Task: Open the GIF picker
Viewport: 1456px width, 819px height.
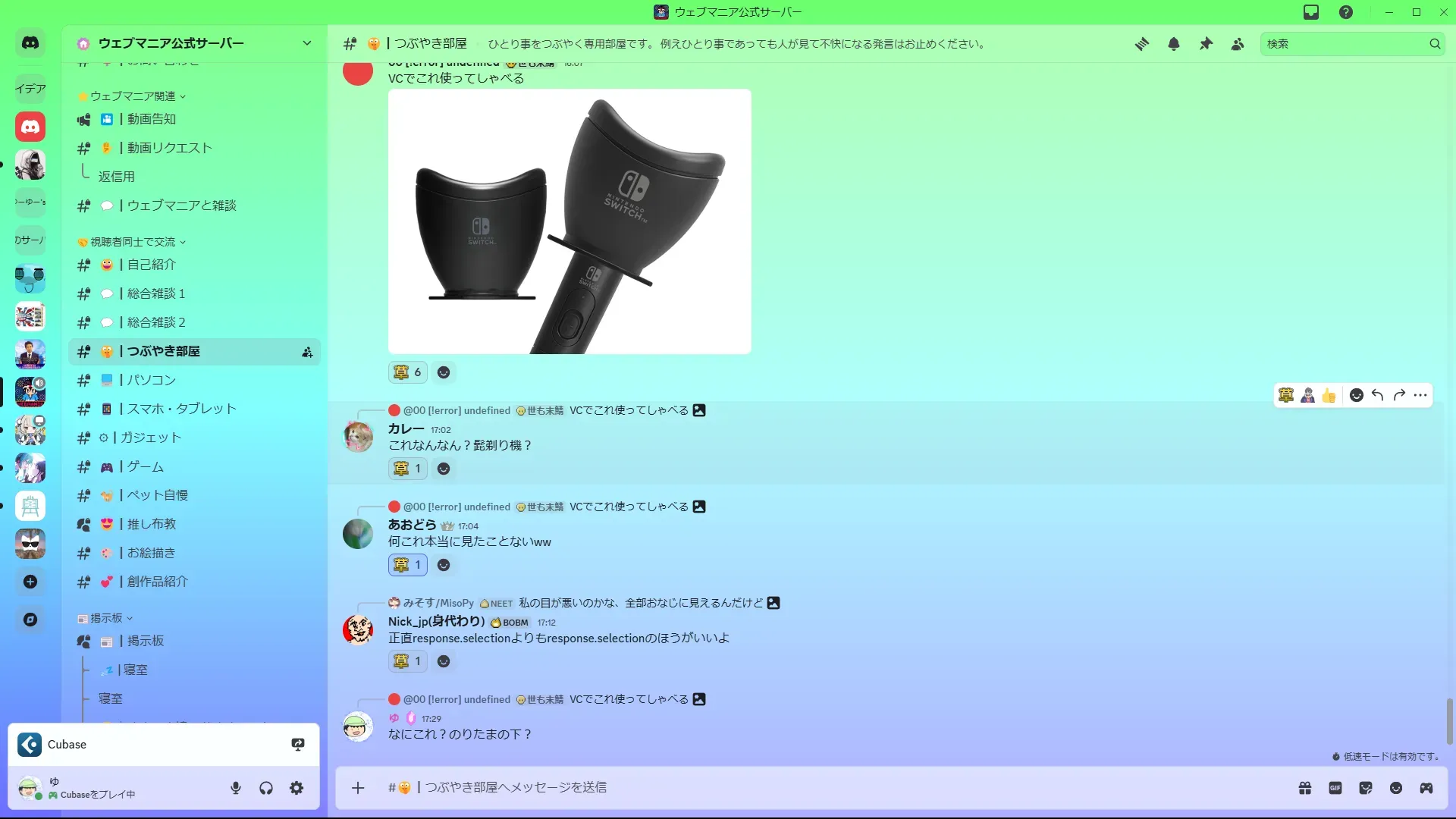Action: tap(1335, 788)
